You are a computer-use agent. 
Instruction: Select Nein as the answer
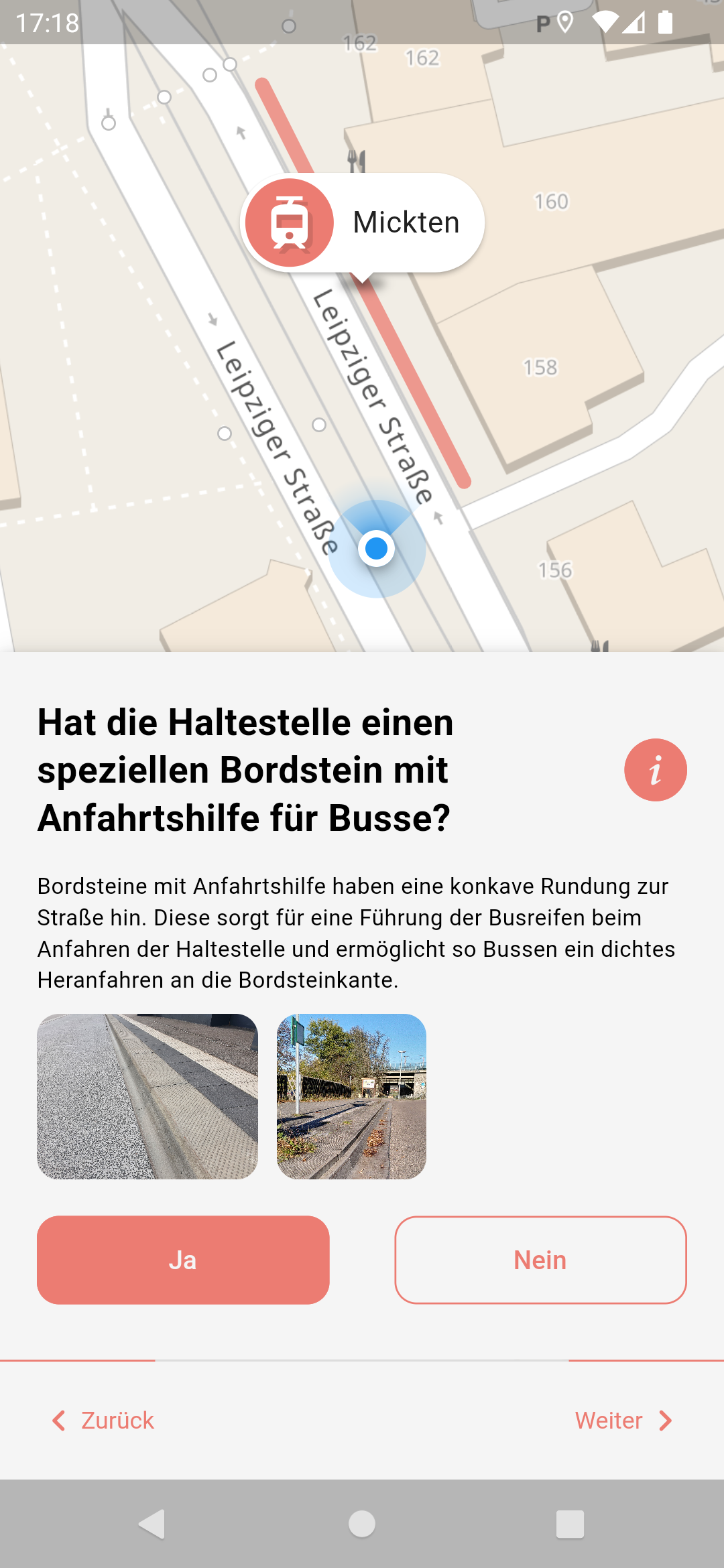[540, 1260]
